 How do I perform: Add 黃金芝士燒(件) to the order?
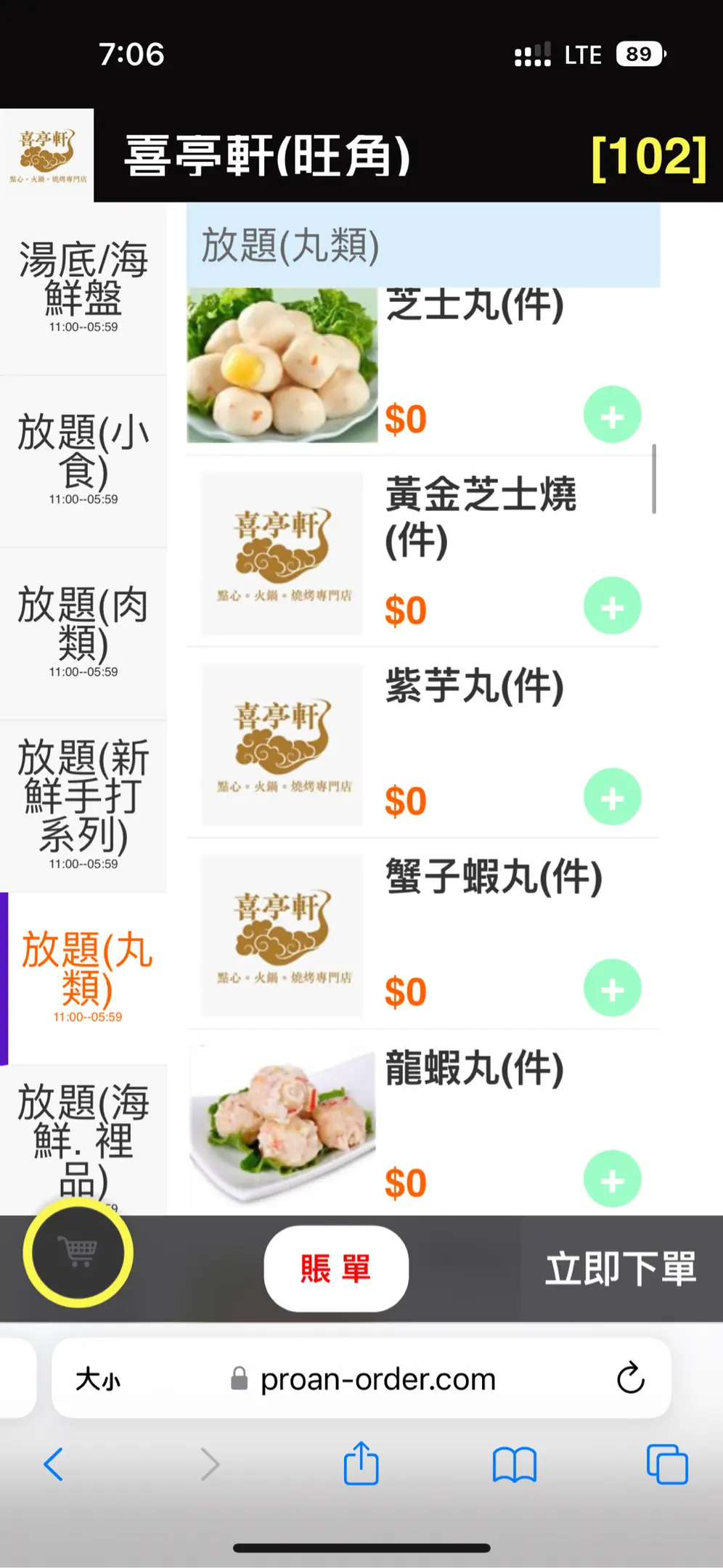tap(612, 606)
